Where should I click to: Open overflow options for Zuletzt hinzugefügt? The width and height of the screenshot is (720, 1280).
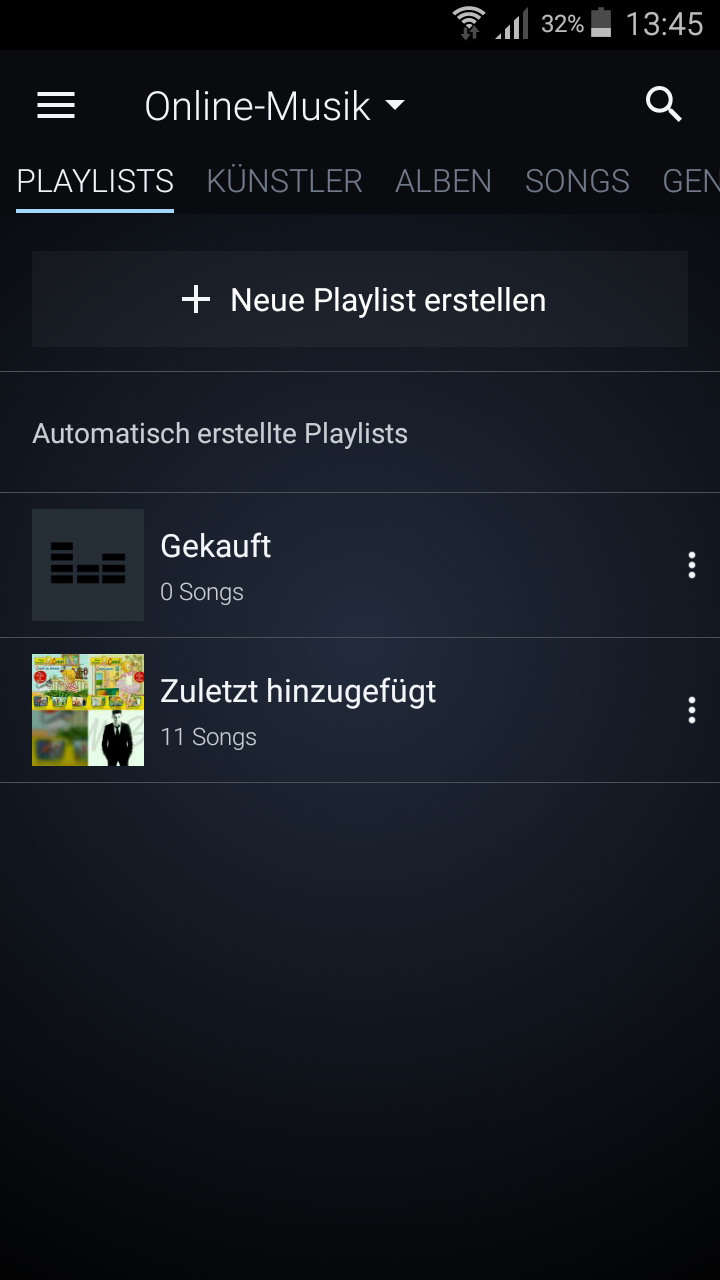(691, 710)
